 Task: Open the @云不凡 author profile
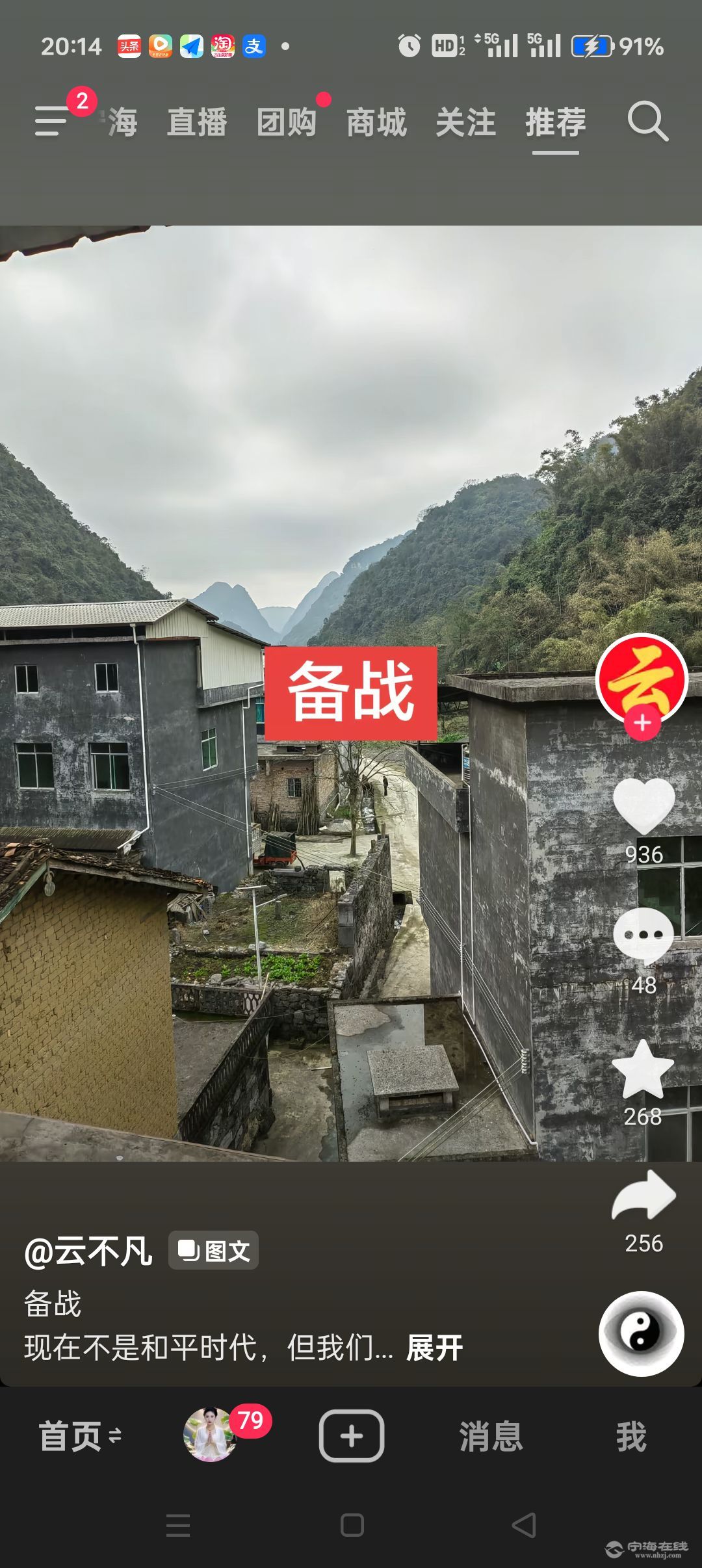88,1251
